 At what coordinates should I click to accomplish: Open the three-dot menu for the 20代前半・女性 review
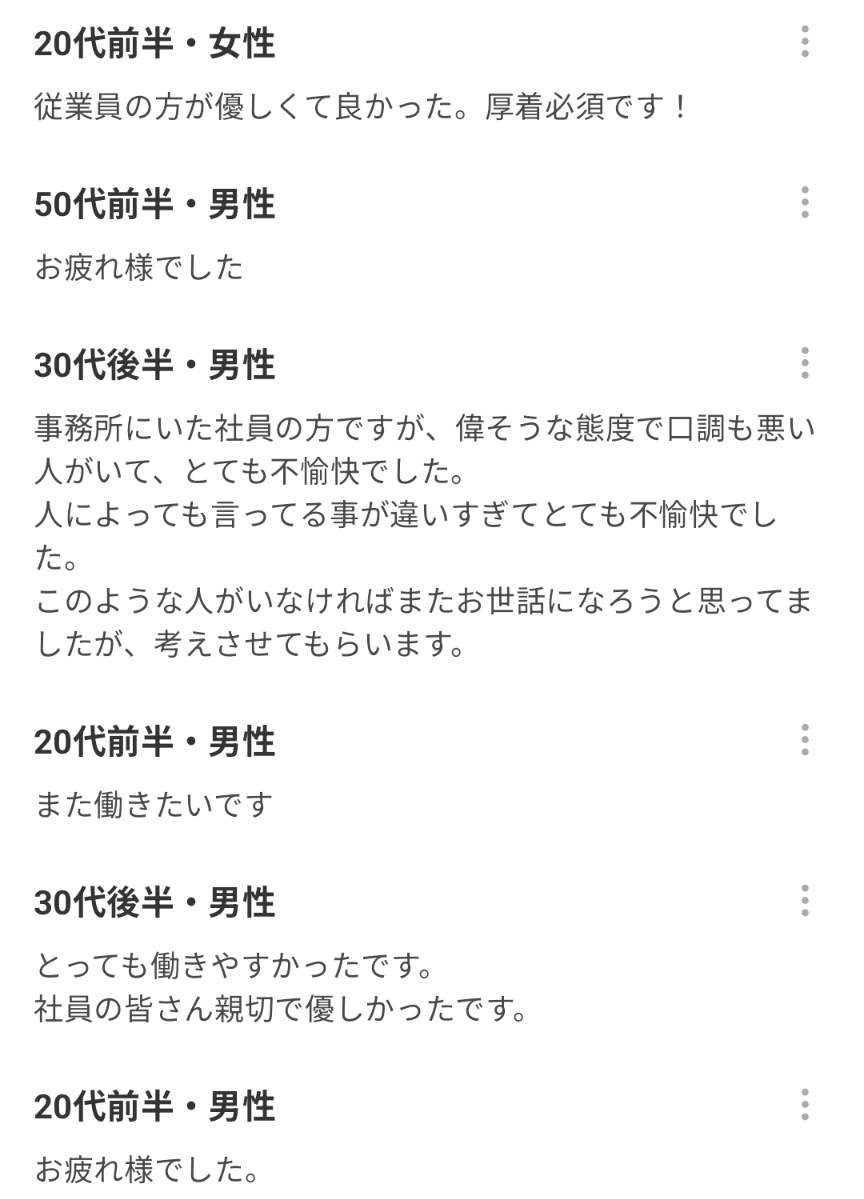point(804,41)
